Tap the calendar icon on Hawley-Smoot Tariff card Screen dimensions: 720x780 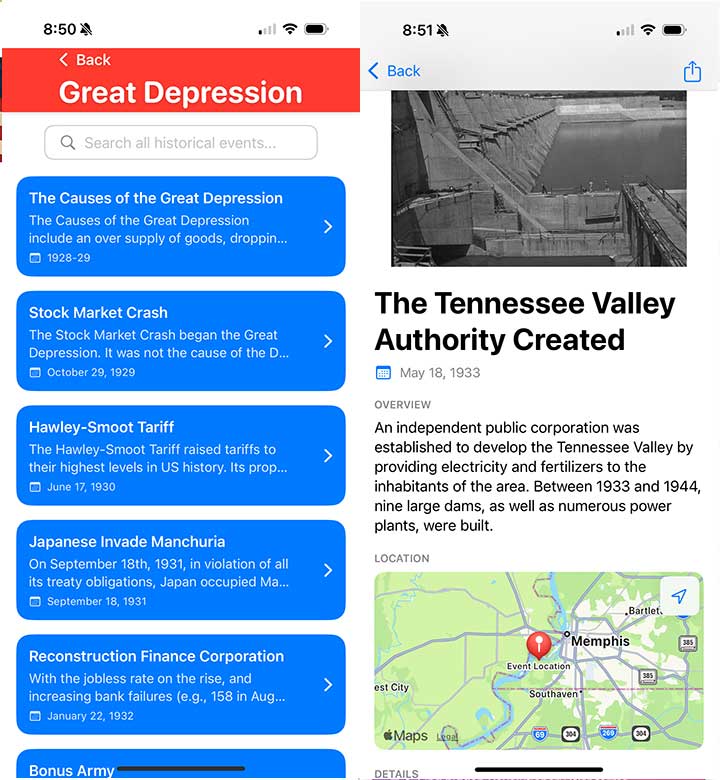[x=38, y=486]
